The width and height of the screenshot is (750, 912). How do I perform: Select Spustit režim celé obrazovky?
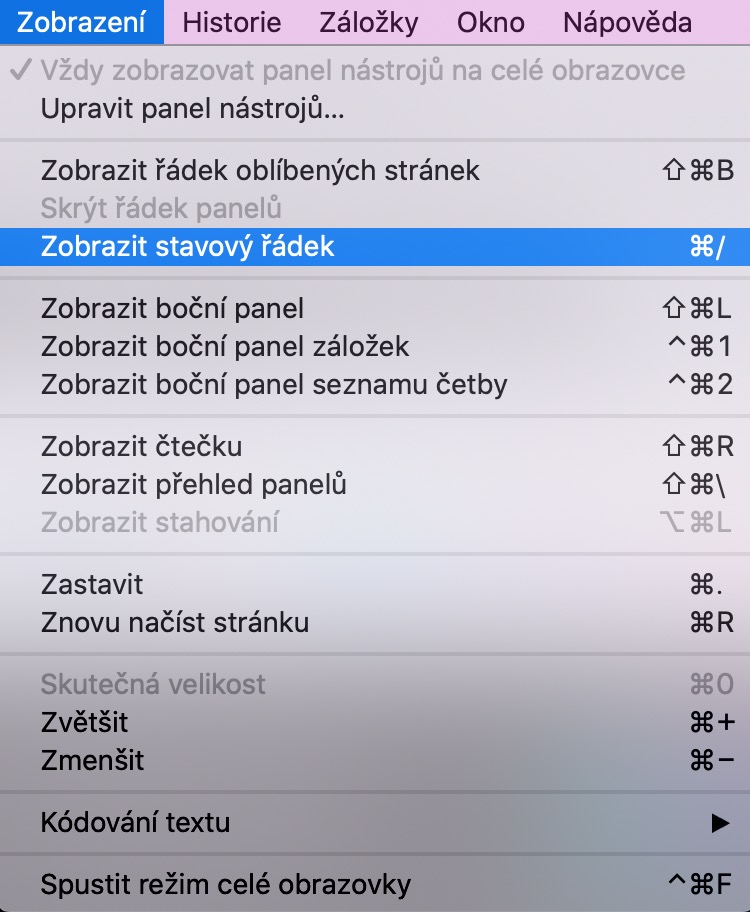pos(225,885)
